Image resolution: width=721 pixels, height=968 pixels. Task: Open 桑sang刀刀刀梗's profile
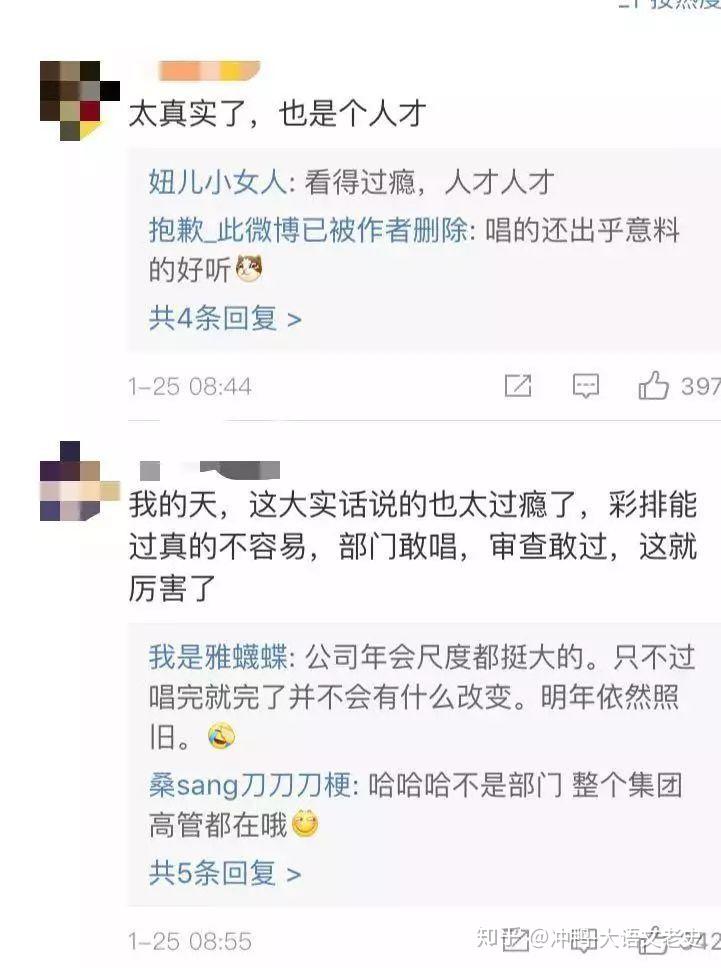click(x=250, y=785)
